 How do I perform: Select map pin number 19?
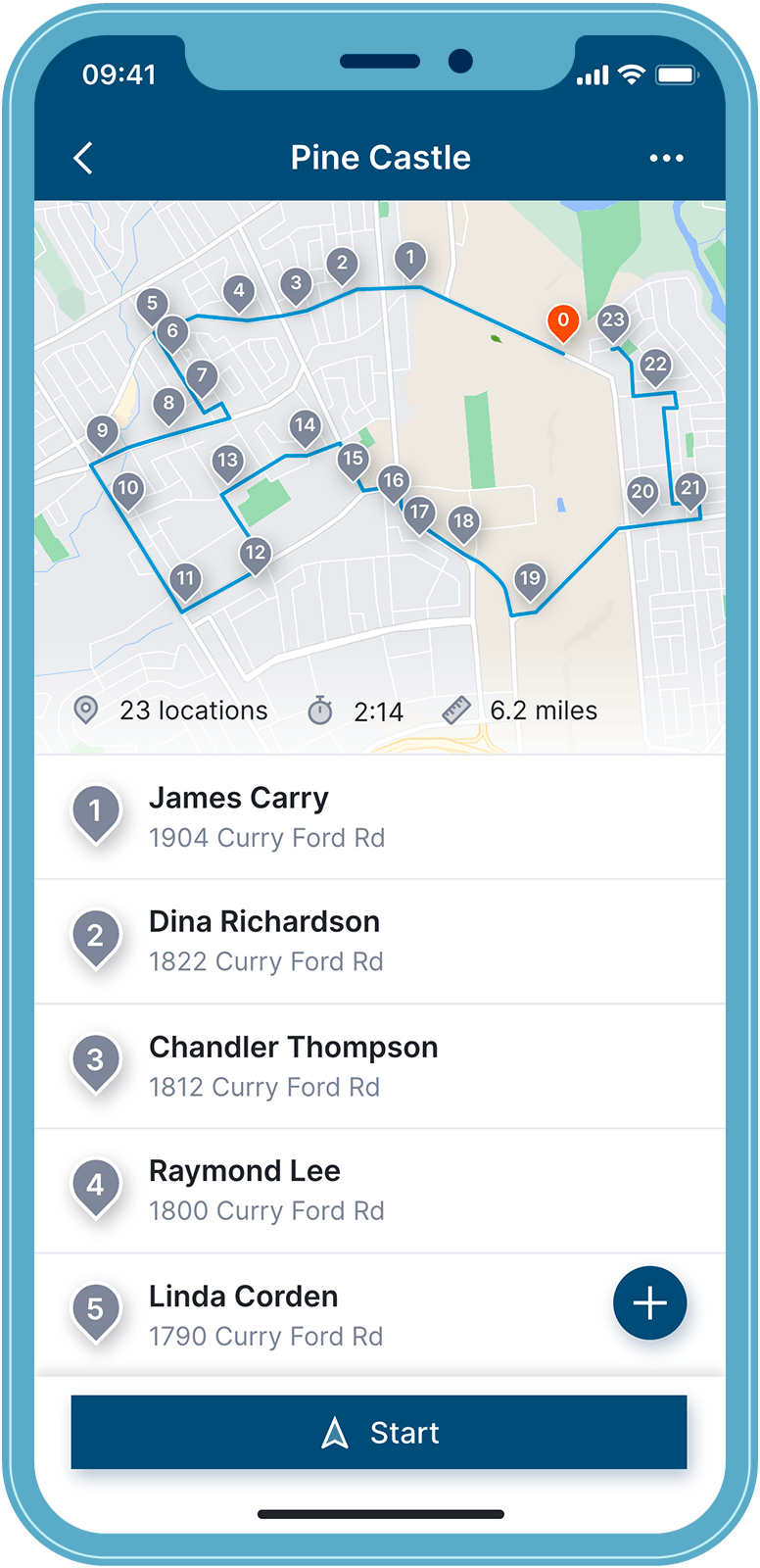[x=530, y=579]
